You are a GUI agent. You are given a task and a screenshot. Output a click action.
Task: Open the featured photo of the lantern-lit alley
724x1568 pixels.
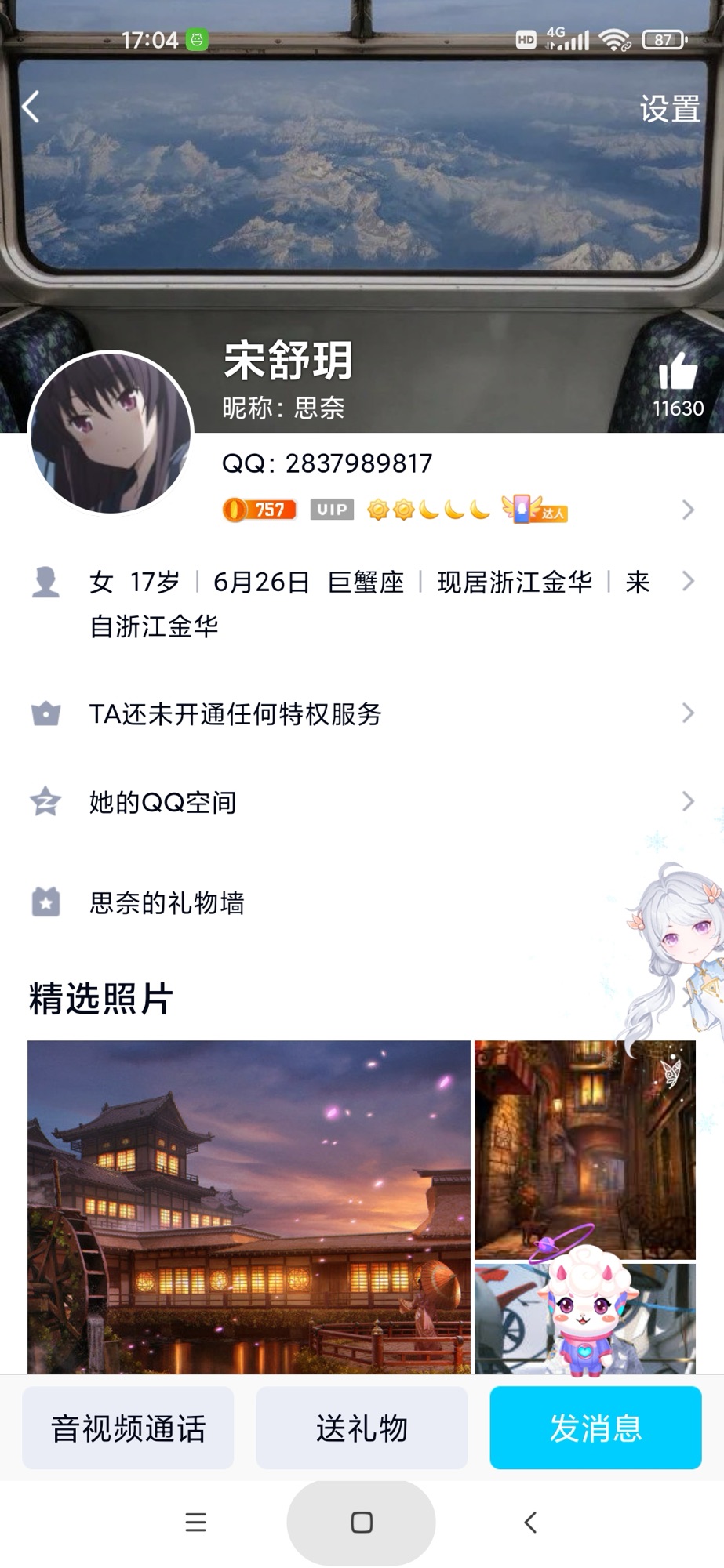[x=584, y=1149]
